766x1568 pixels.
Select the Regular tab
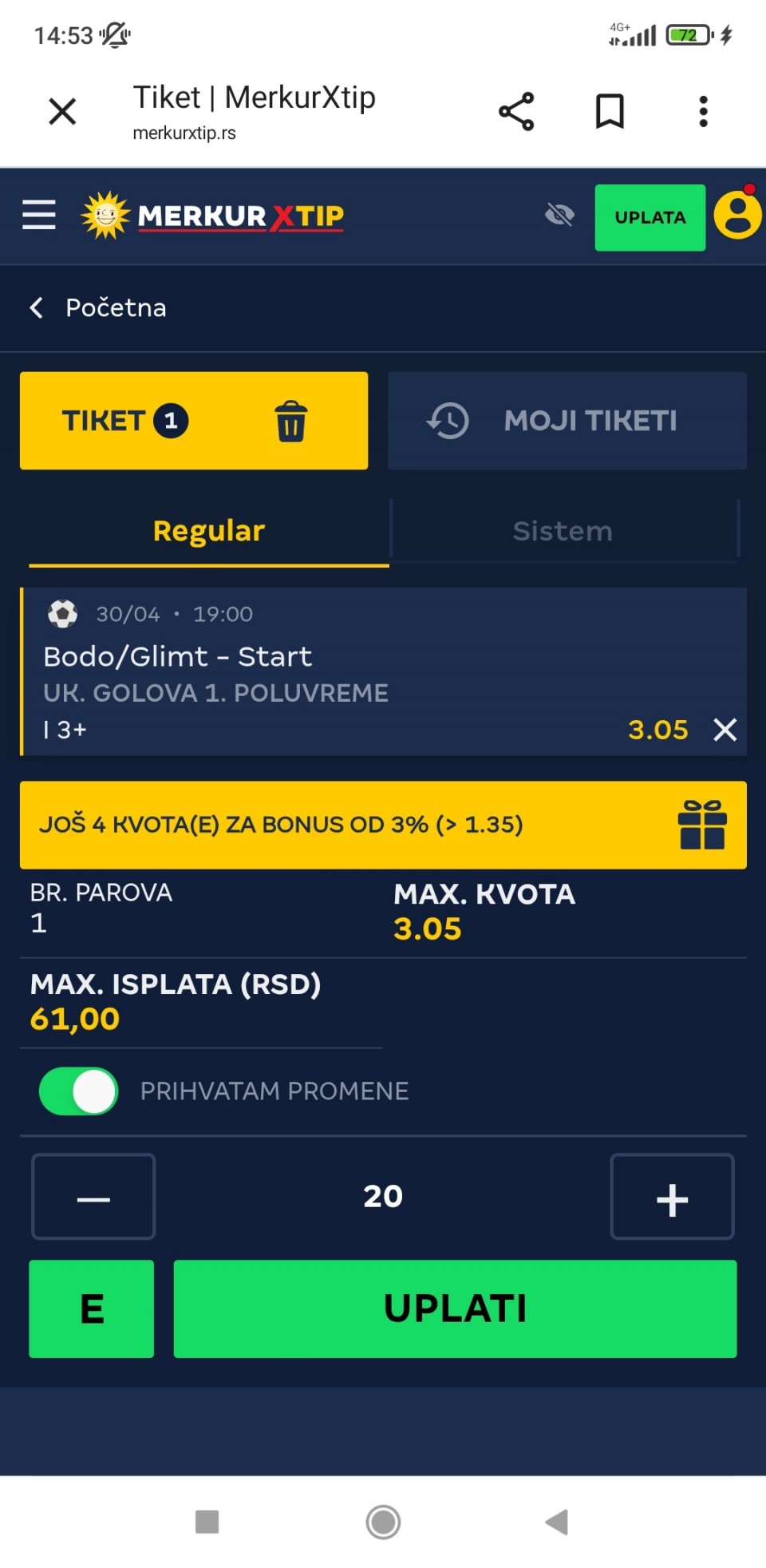209,531
